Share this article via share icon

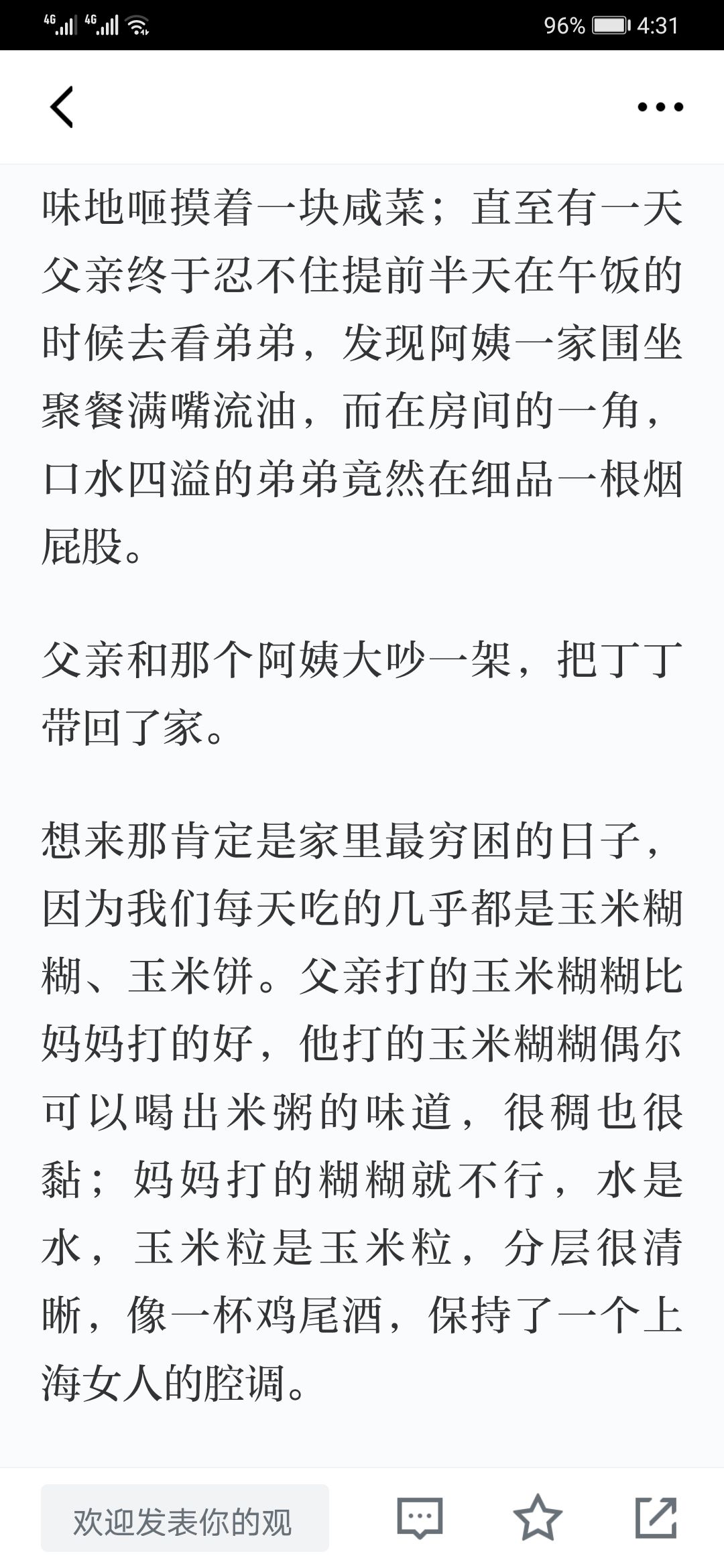(x=656, y=1517)
